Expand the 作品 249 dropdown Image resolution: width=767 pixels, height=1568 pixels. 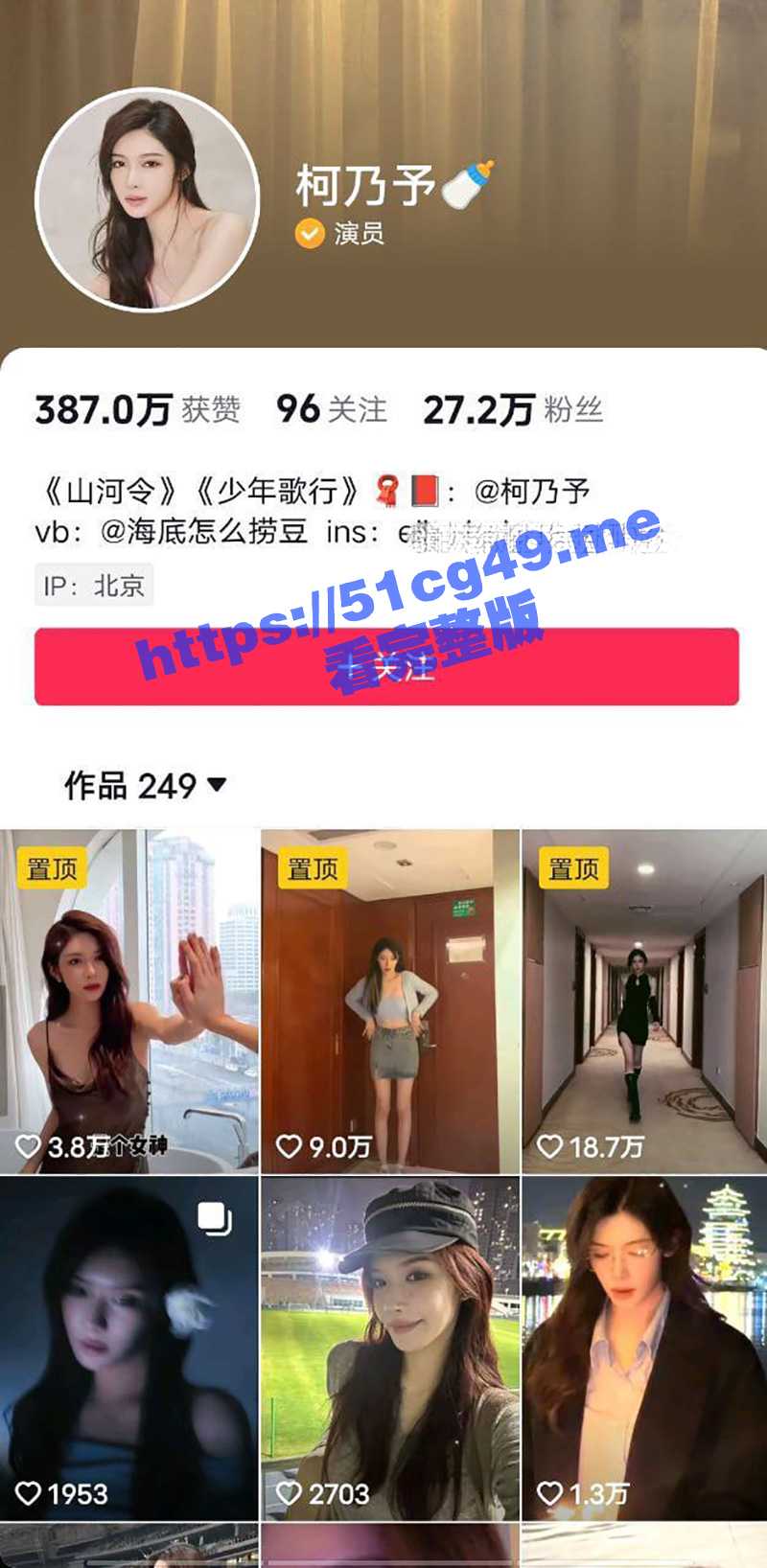(x=146, y=786)
